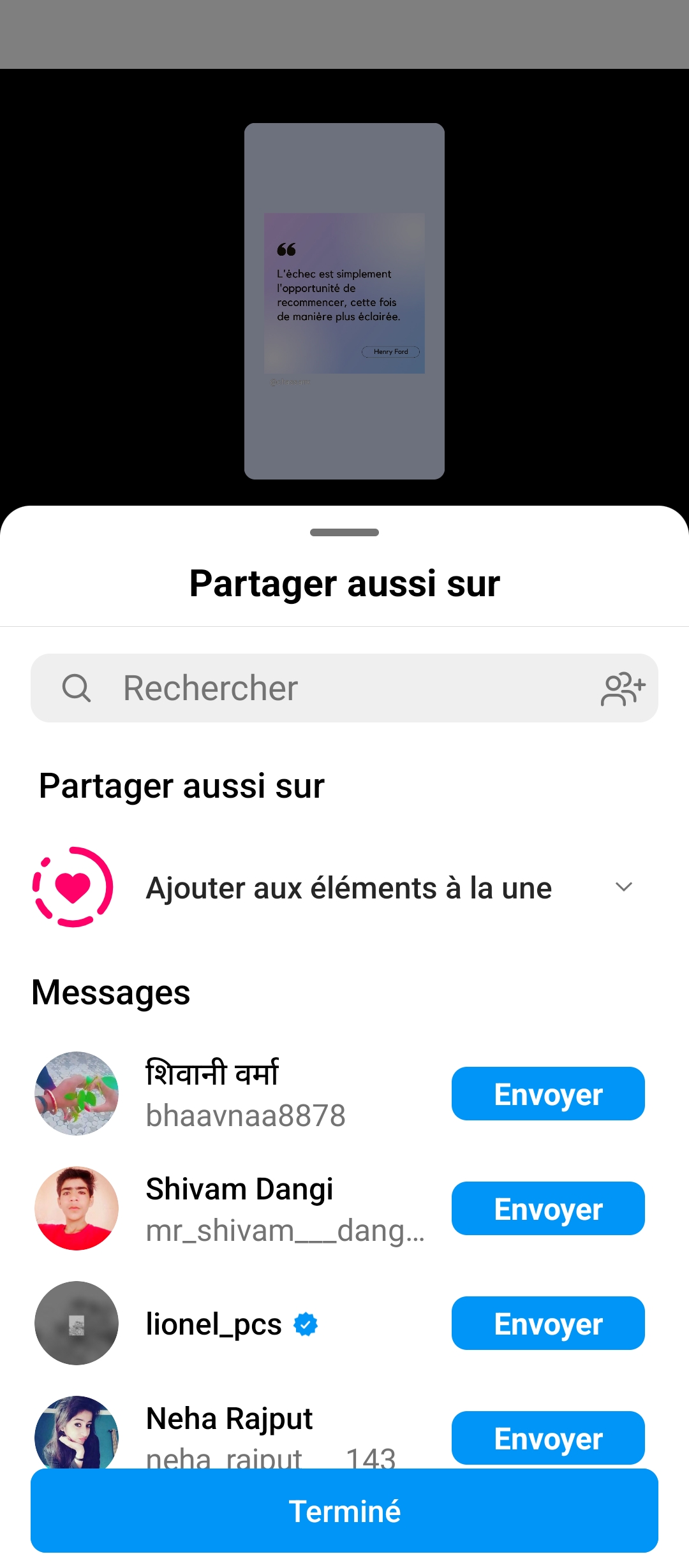This screenshot has width=689, height=1568.
Task: Expand Ajouter aux éléments à la une
Action: [623, 887]
